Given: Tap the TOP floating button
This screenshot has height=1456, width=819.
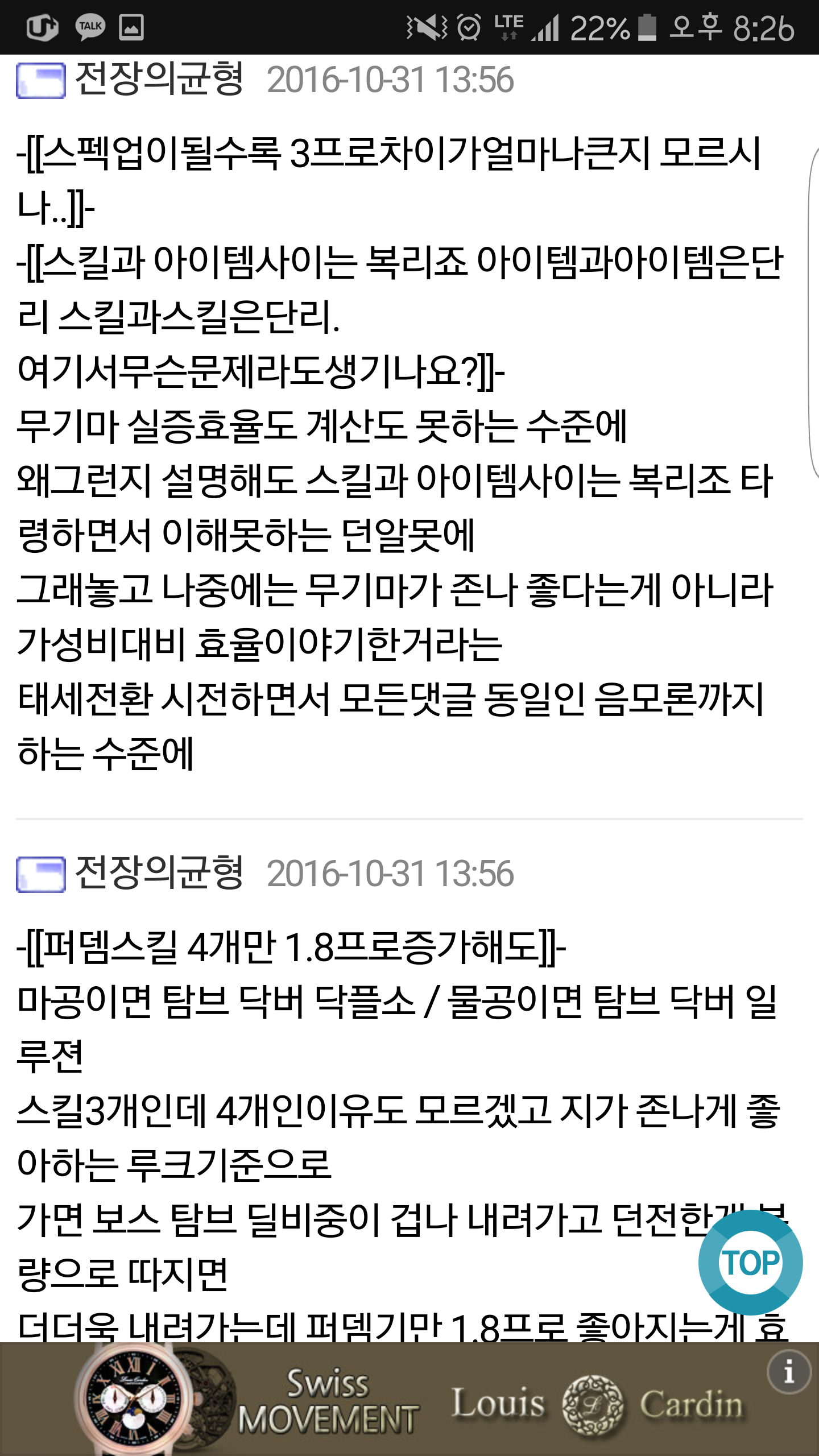Looking at the screenshot, I should [750, 1263].
